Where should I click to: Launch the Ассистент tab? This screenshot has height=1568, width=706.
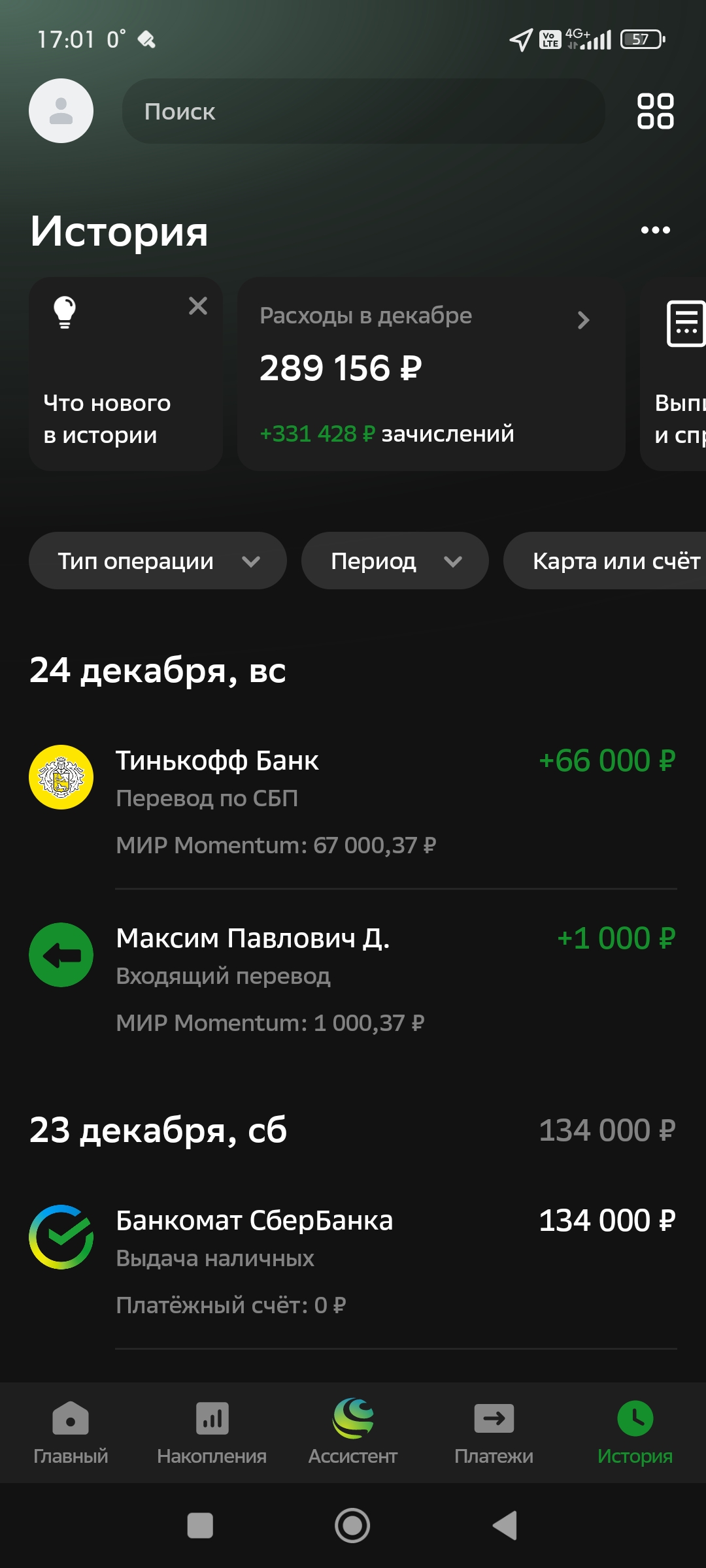[353, 1431]
